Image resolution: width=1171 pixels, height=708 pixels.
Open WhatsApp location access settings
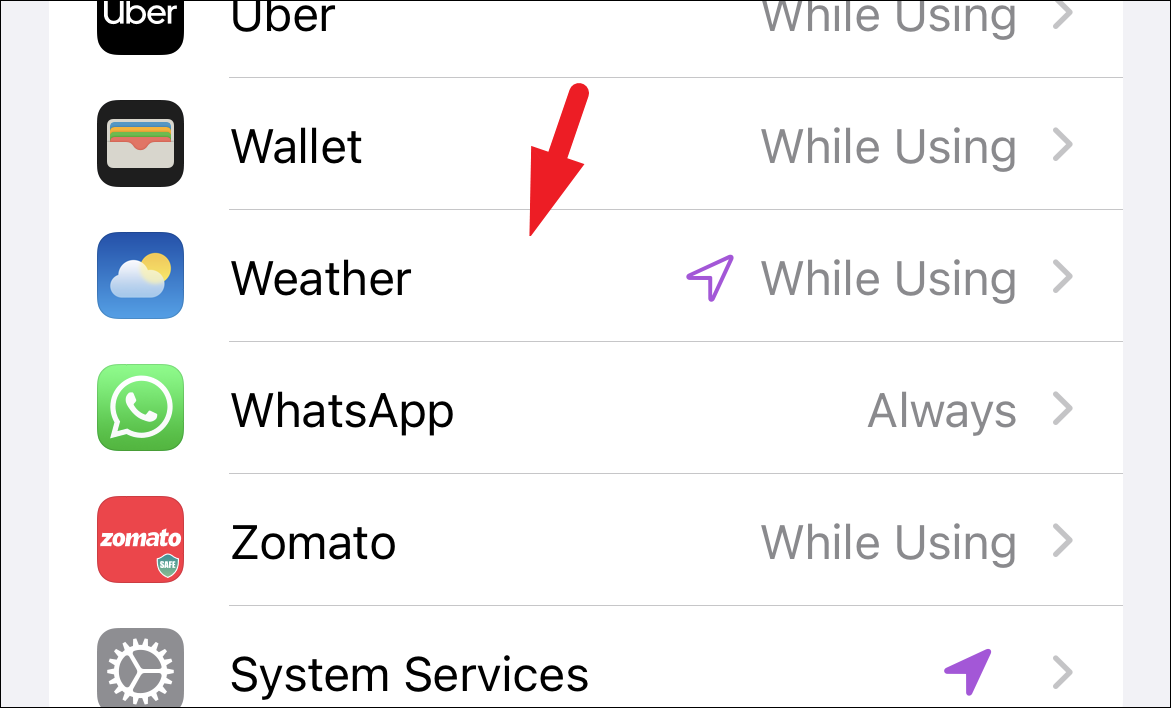(x=600, y=410)
